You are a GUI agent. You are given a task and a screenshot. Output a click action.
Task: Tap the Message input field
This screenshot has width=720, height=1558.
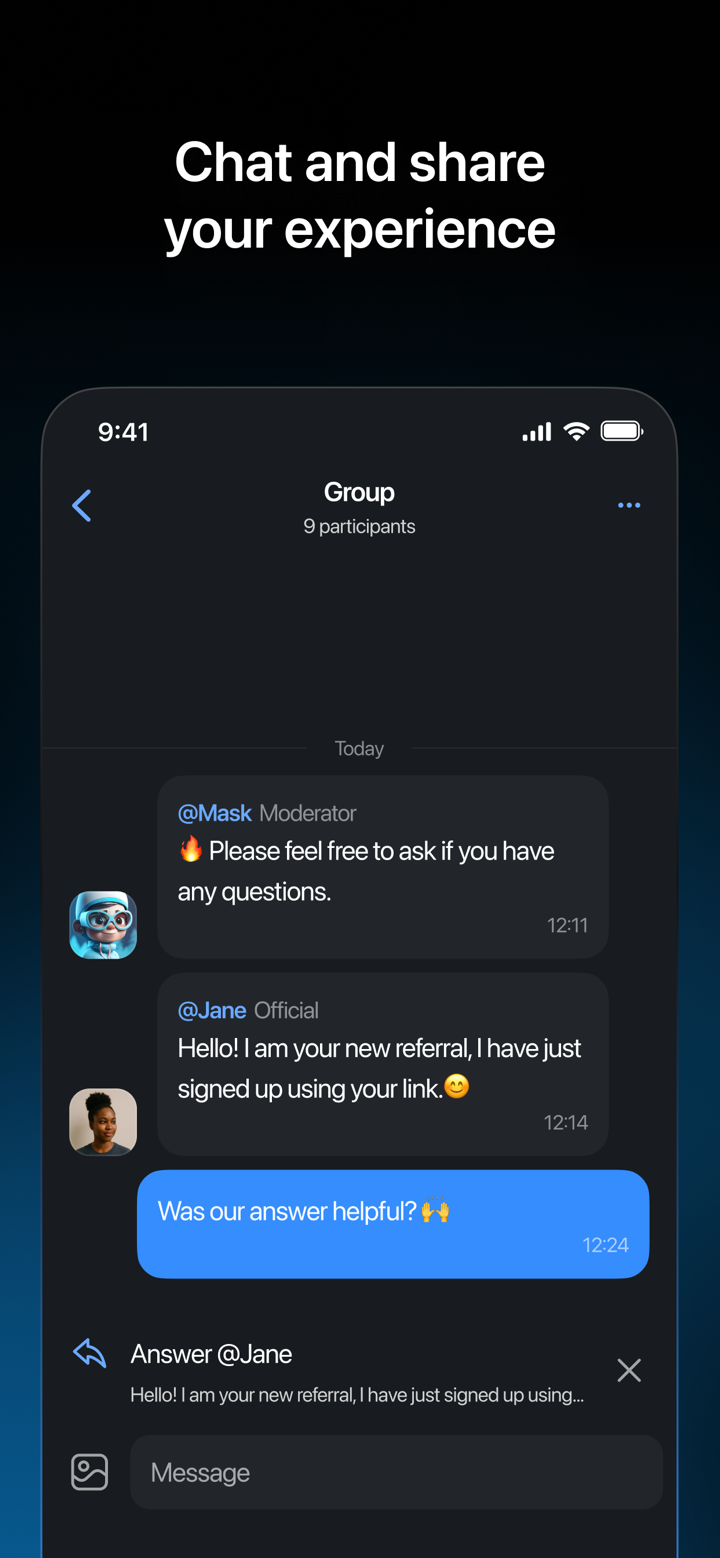[397, 1471]
